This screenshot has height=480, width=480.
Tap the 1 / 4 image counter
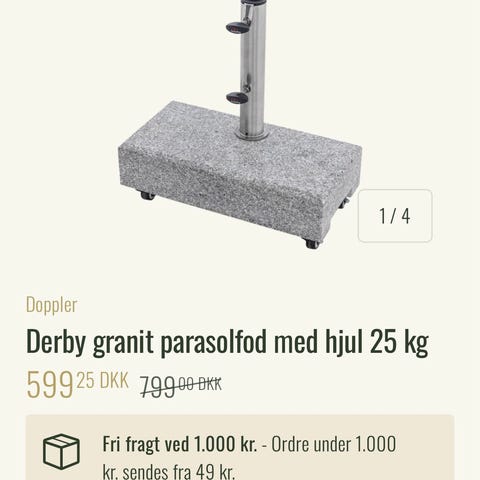[395, 216]
